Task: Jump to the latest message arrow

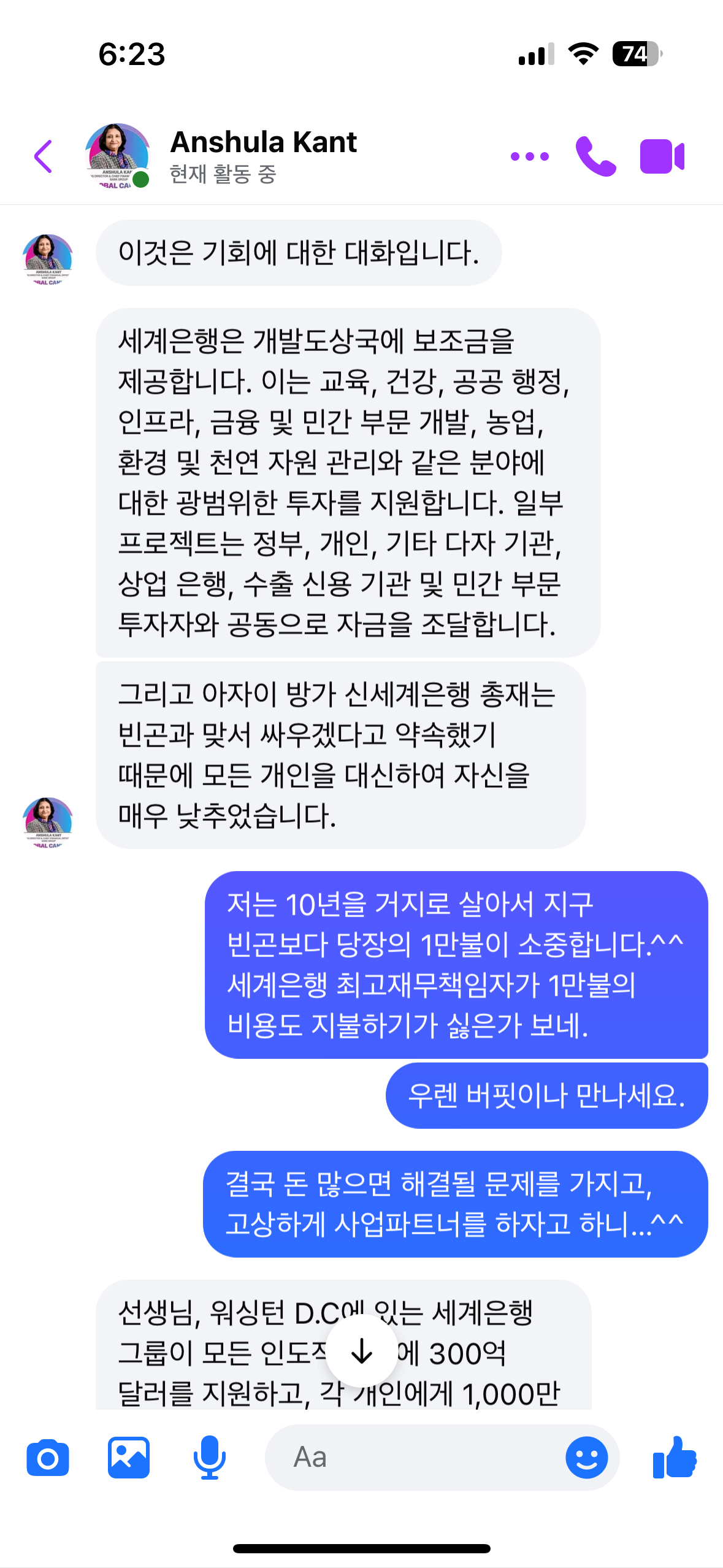Action: point(362,1350)
